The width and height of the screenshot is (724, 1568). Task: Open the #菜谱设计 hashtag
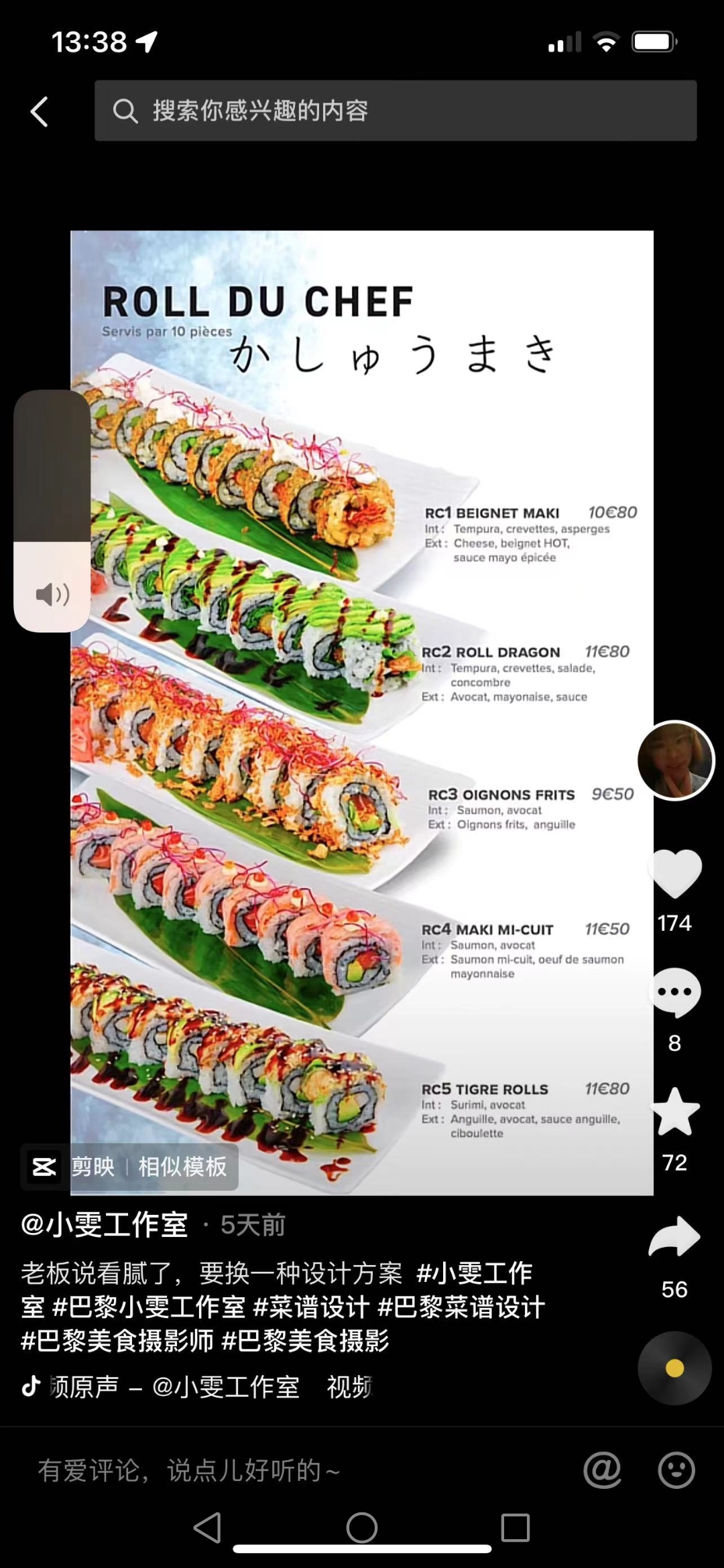(311, 1307)
